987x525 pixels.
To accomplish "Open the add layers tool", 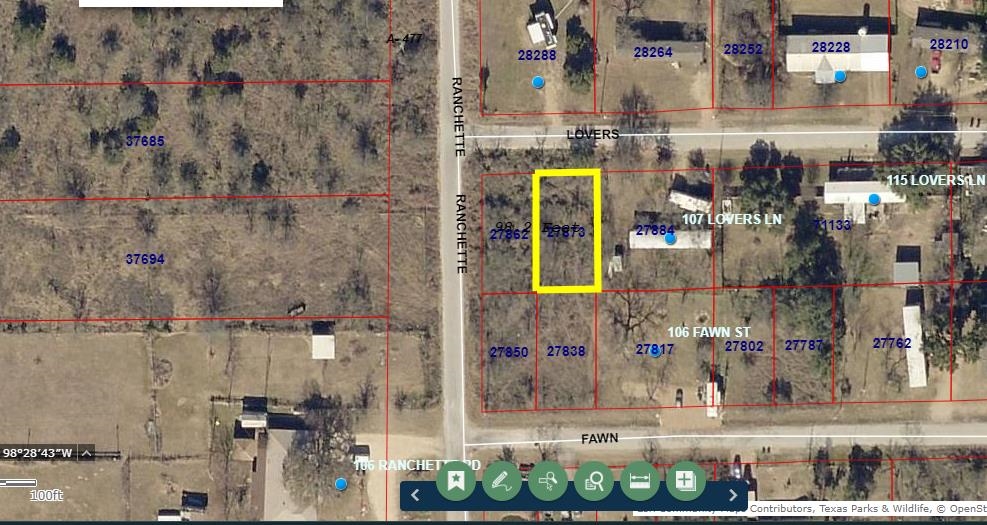I will point(686,481).
